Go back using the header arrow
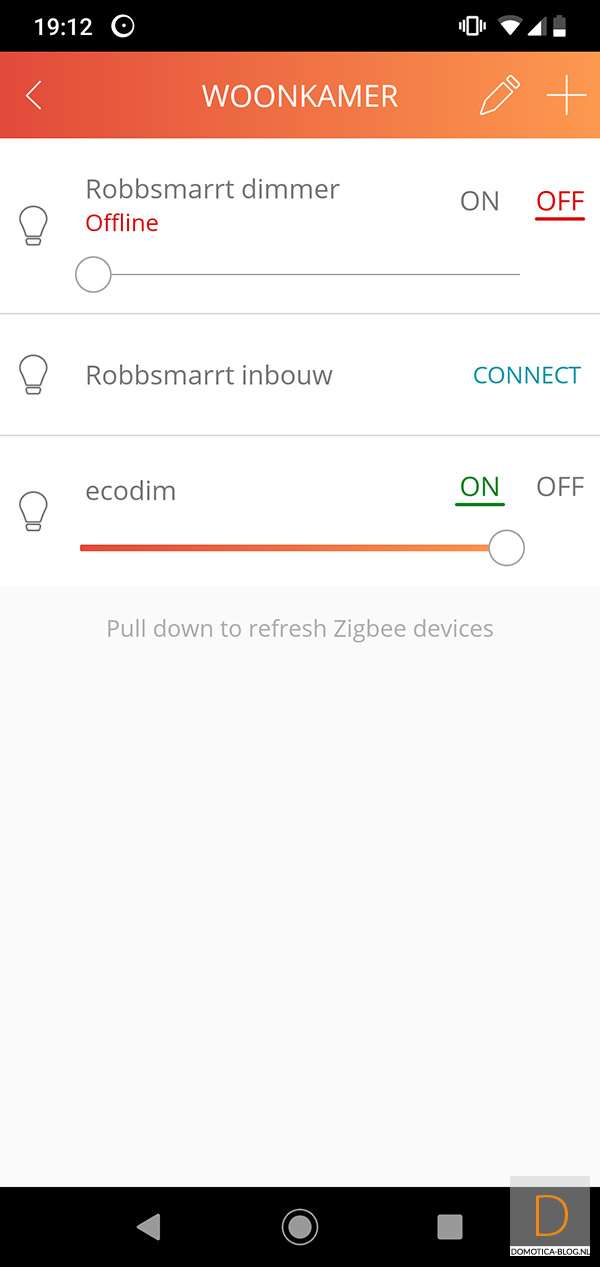Screen dimensions: 600x1267 [34, 96]
